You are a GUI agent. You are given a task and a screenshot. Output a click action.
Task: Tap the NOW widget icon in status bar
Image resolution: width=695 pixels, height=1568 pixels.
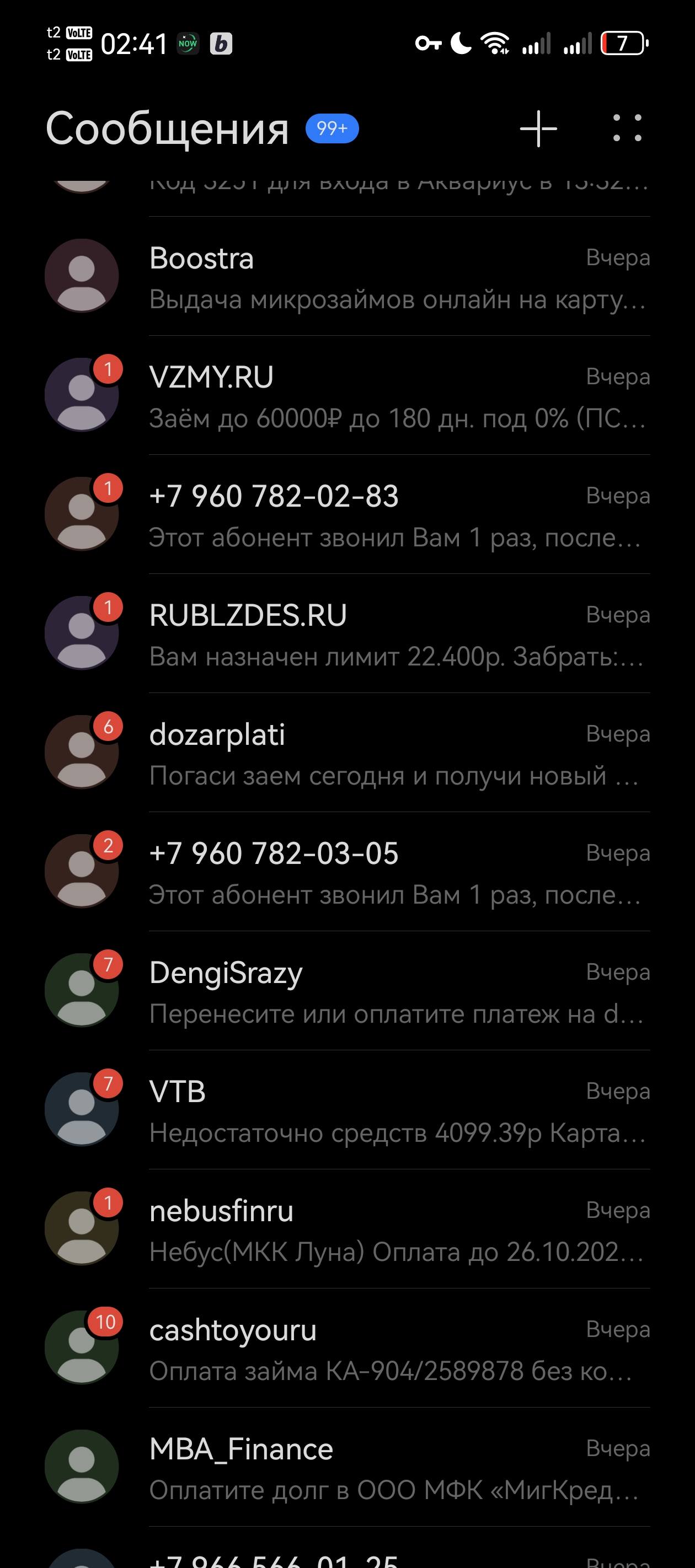pos(186,42)
